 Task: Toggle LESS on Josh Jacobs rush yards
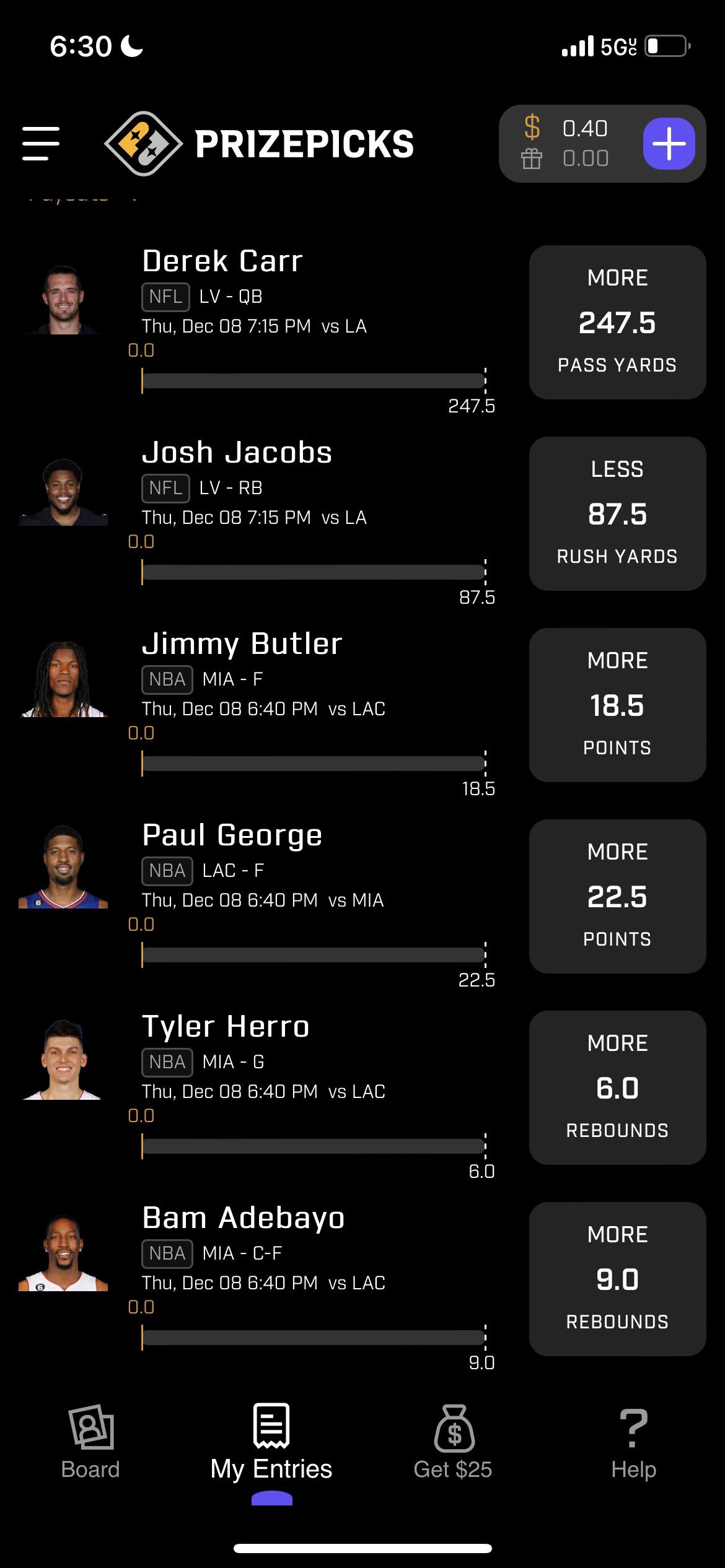click(x=617, y=512)
